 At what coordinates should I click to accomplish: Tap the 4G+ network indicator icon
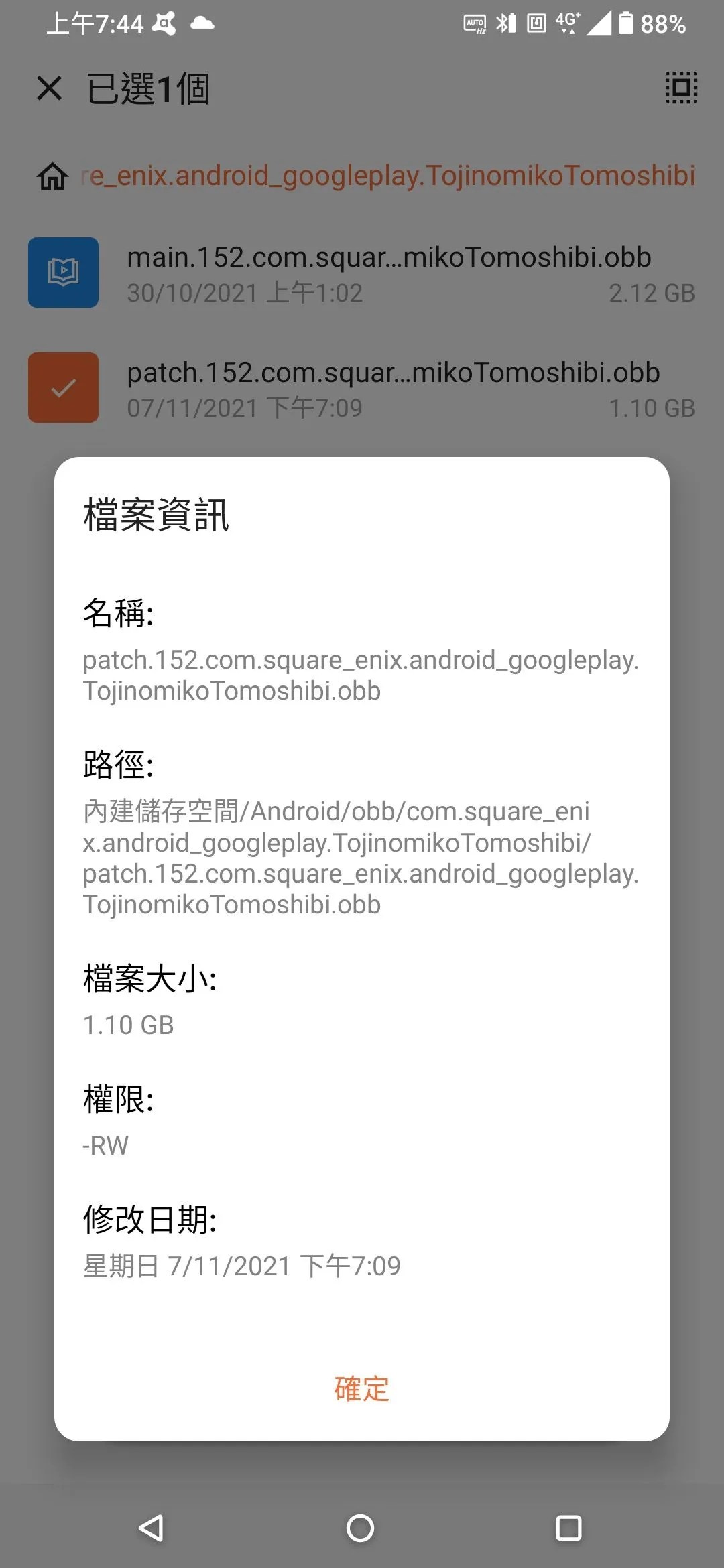click(x=565, y=22)
